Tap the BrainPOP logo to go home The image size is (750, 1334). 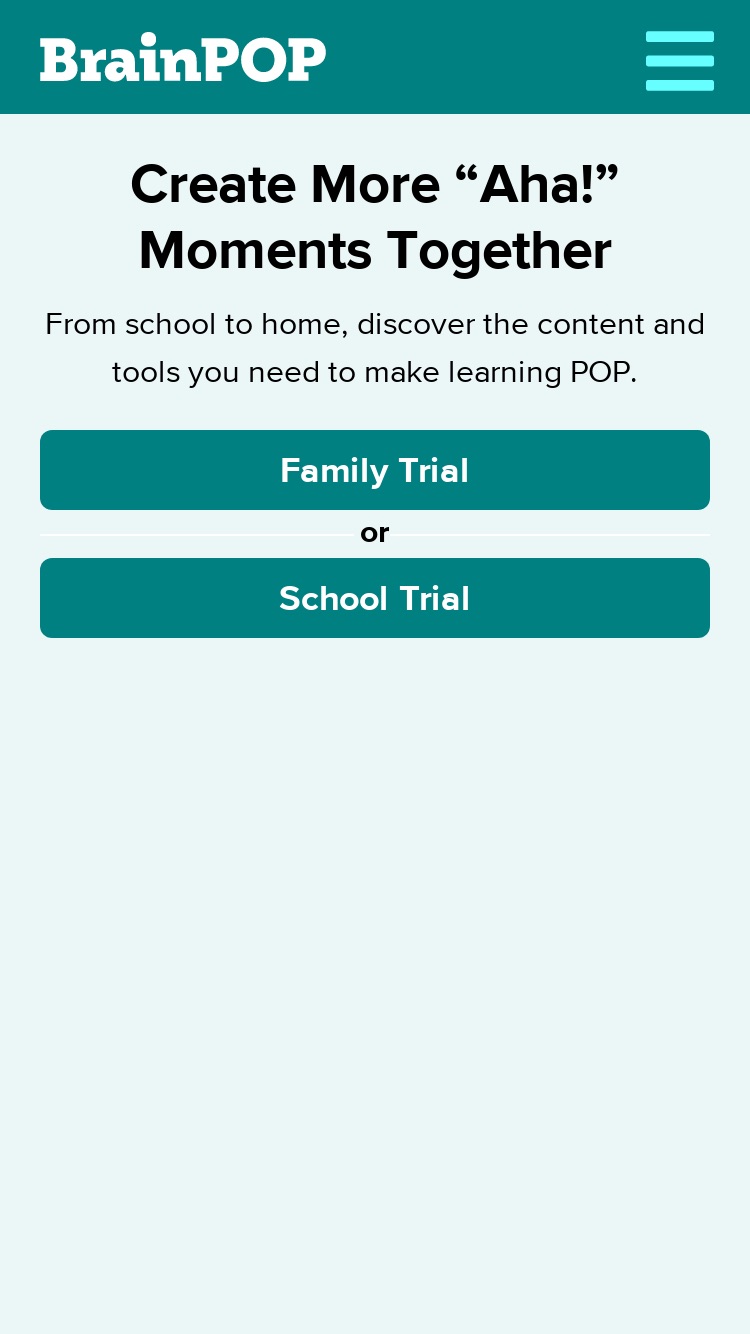(183, 59)
